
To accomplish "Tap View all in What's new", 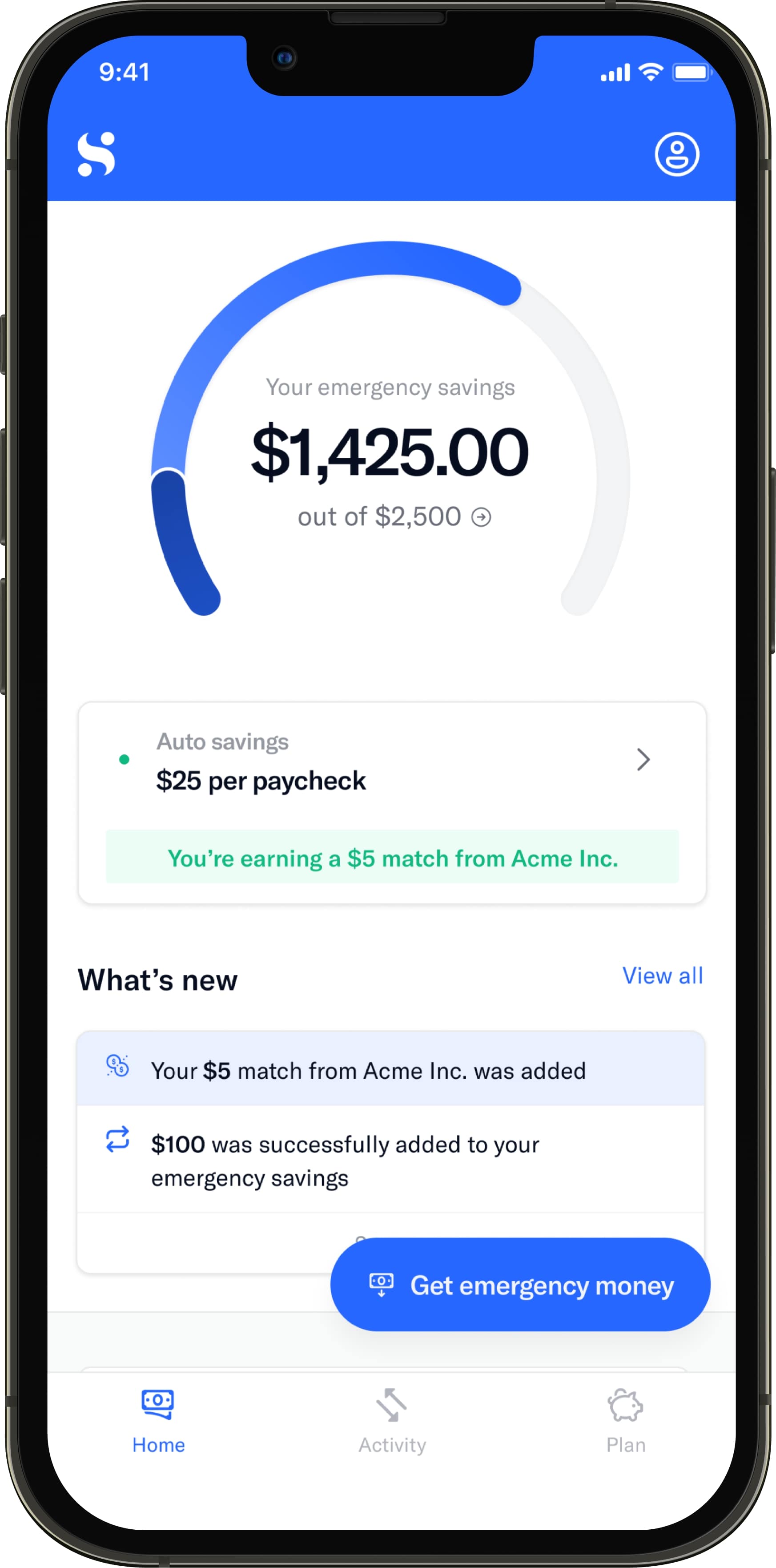I will pos(662,976).
